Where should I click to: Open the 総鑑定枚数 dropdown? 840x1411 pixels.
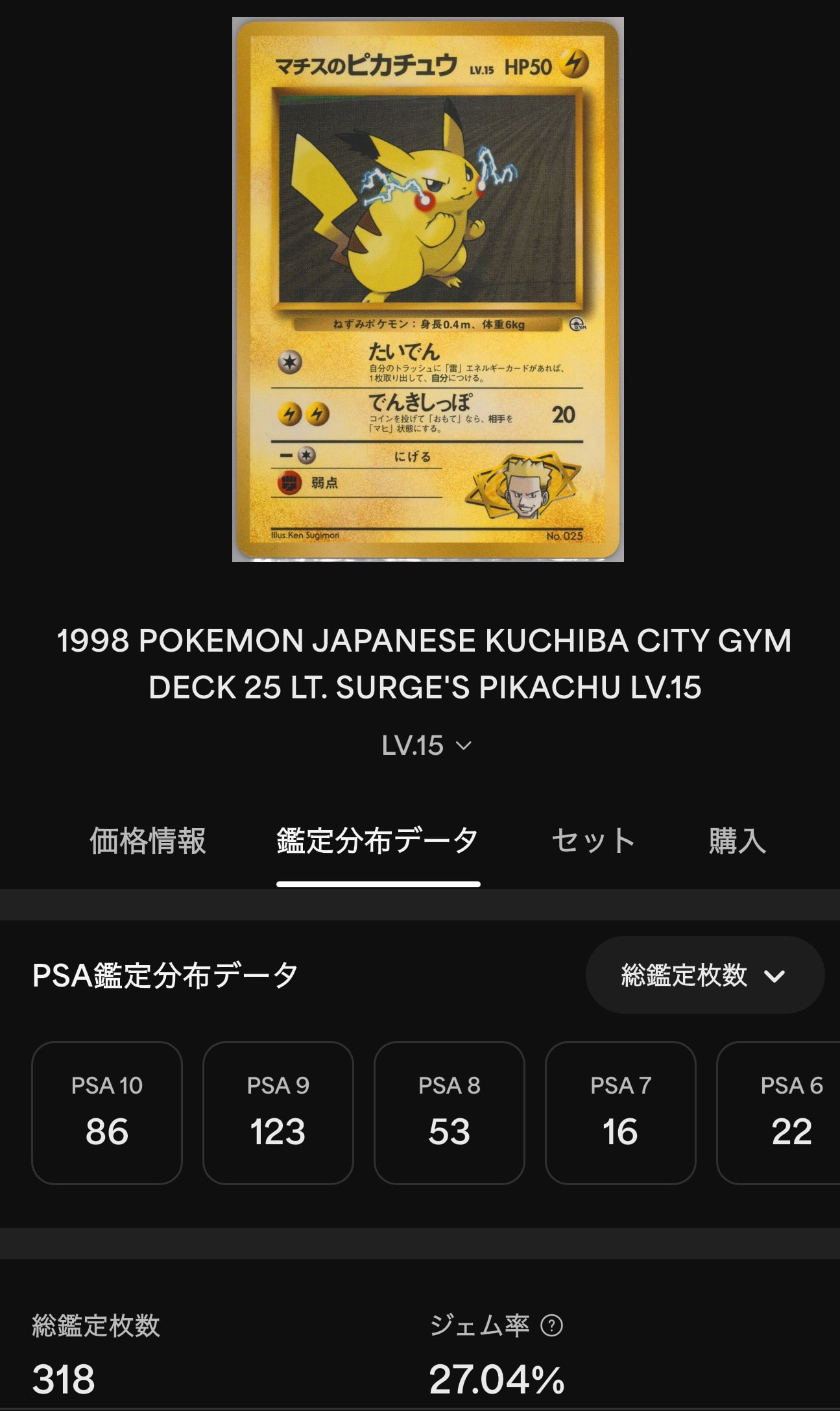(705, 975)
